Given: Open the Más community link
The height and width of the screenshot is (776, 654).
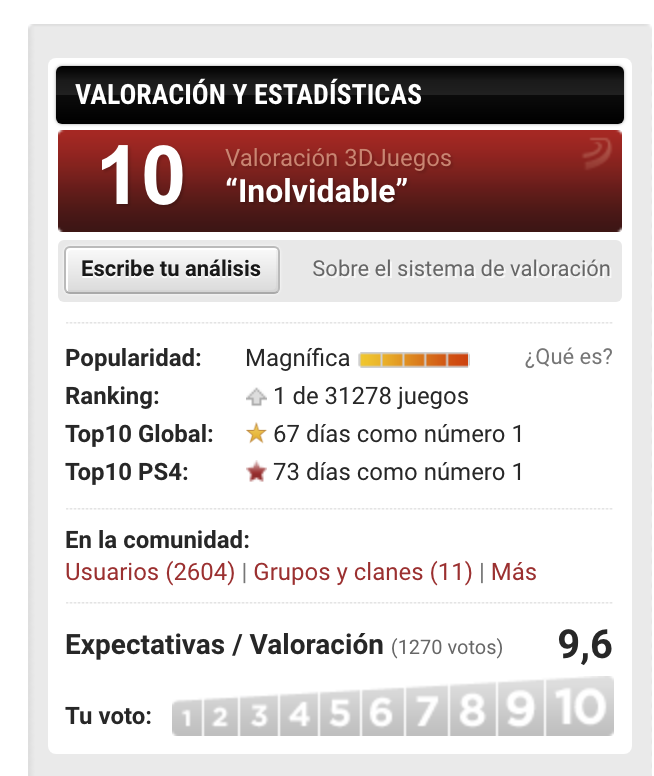Looking at the screenshot, I should pos(514,572).
